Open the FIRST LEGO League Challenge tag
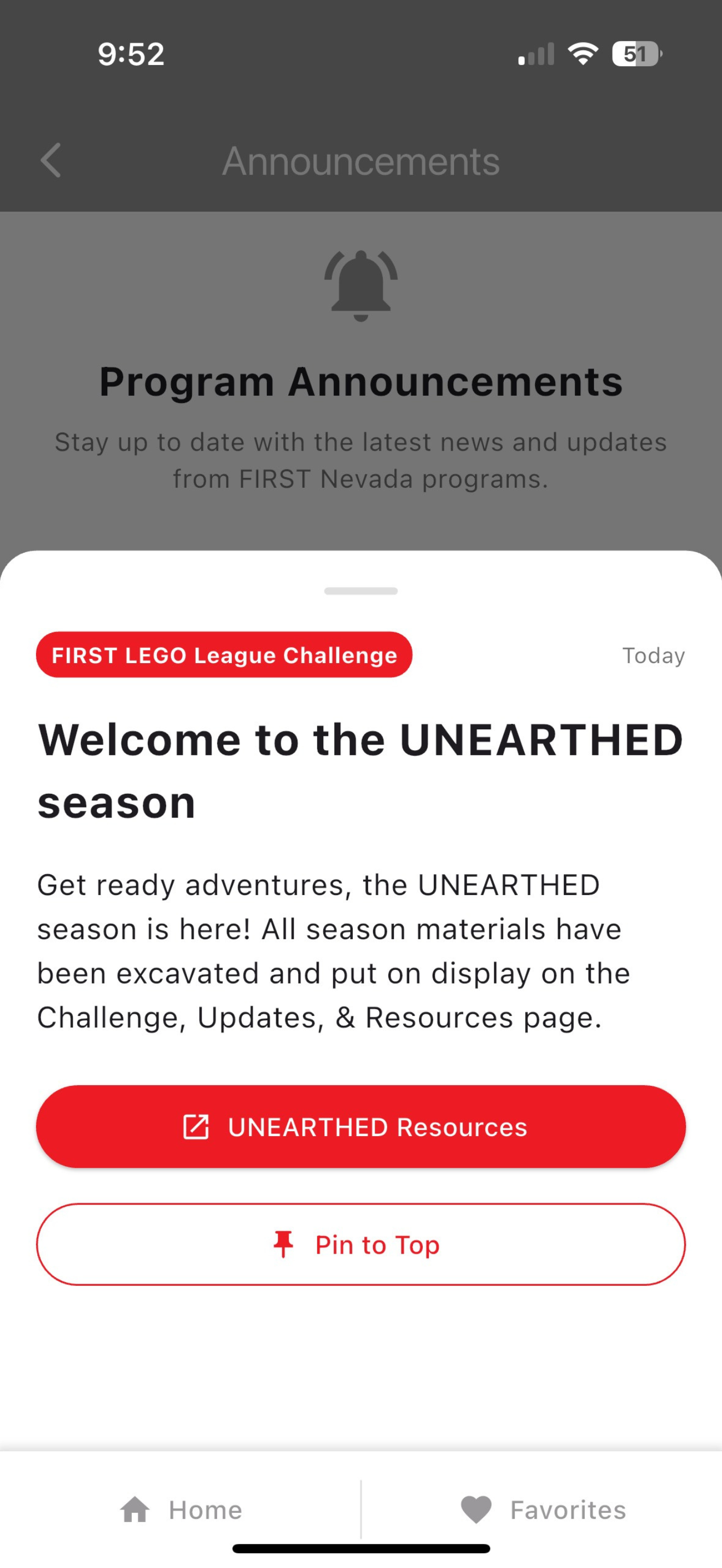722x1568 pixels. coord(224,655)
